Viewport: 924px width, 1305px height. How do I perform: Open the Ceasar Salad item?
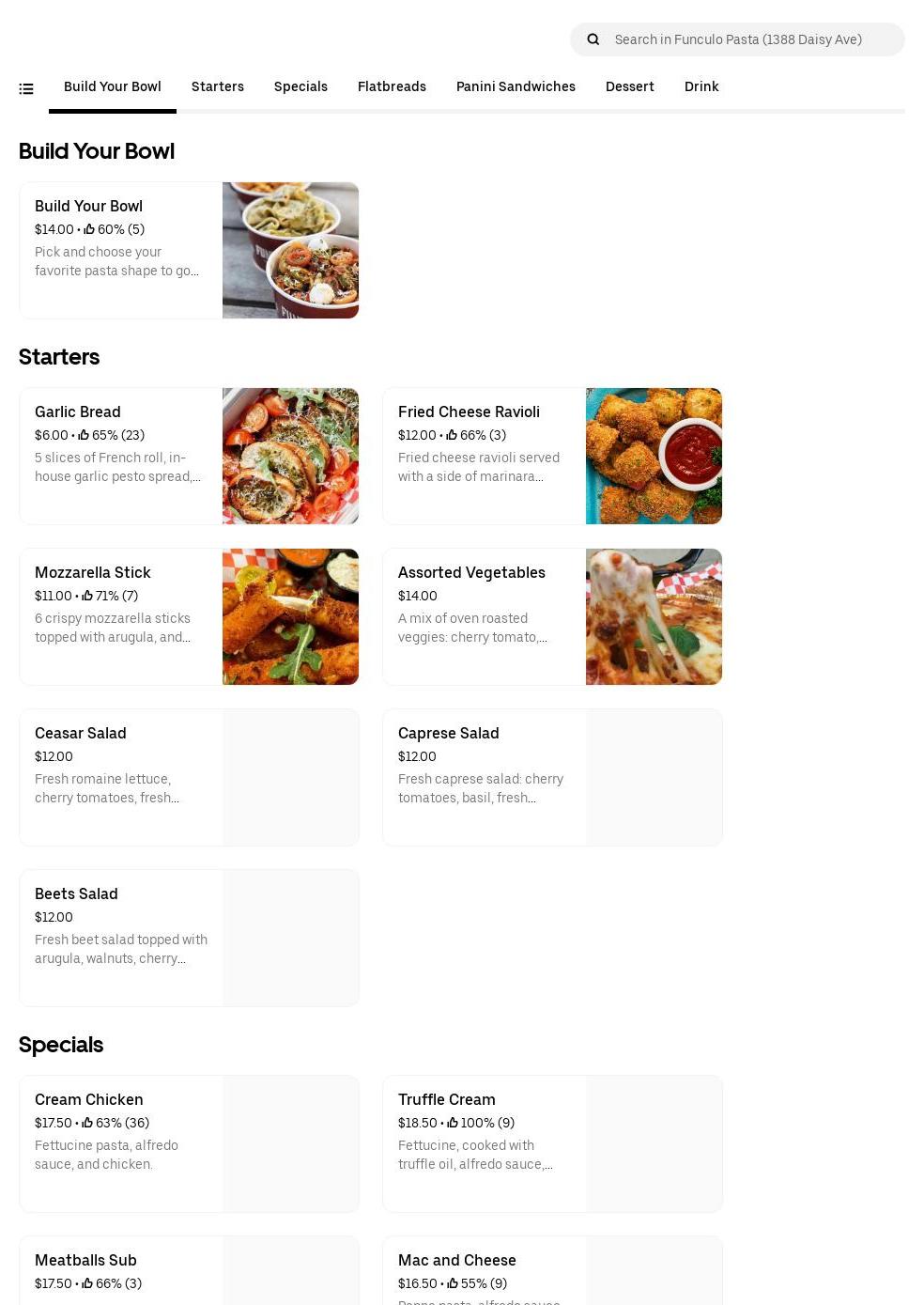189,777
